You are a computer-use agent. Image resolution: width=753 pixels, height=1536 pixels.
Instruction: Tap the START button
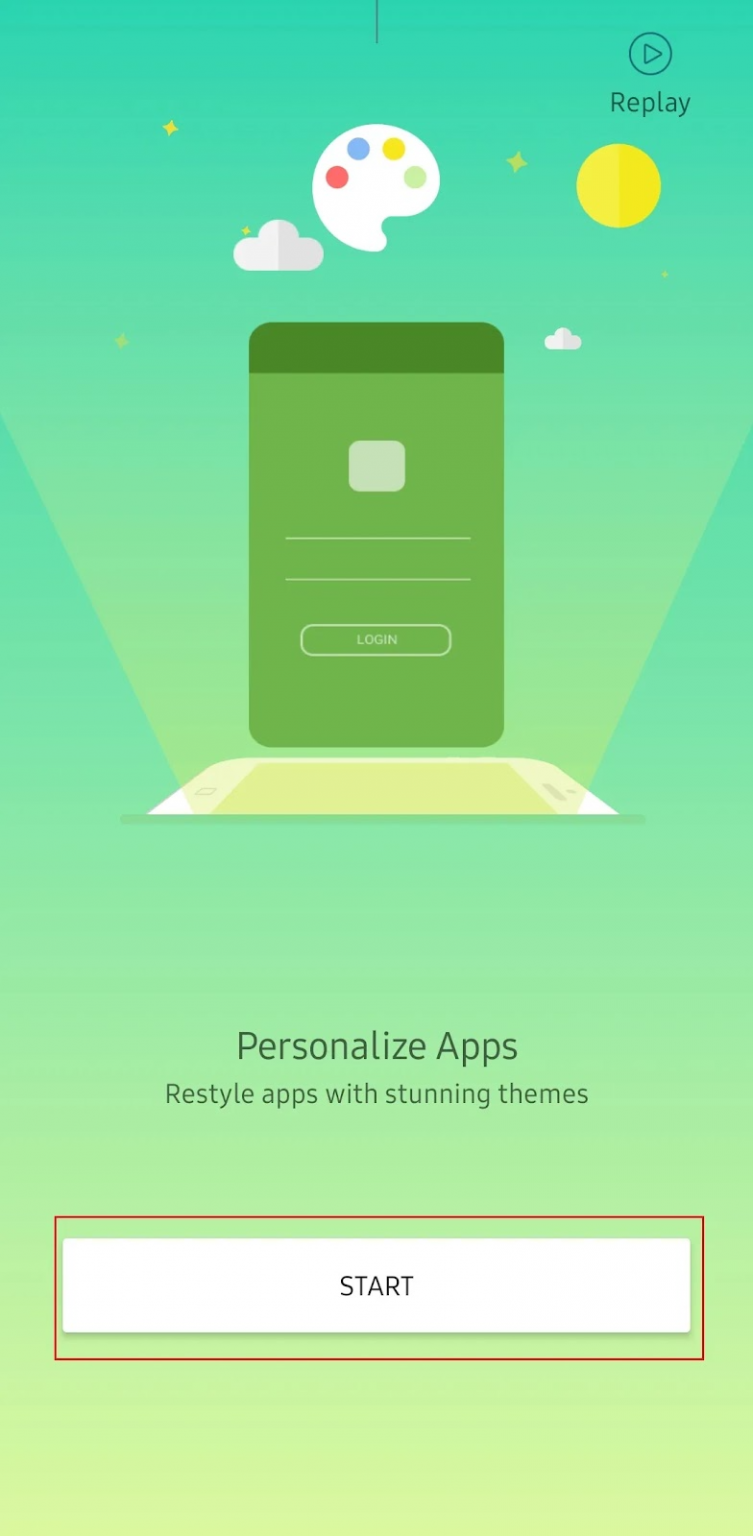pos(376,1285)
